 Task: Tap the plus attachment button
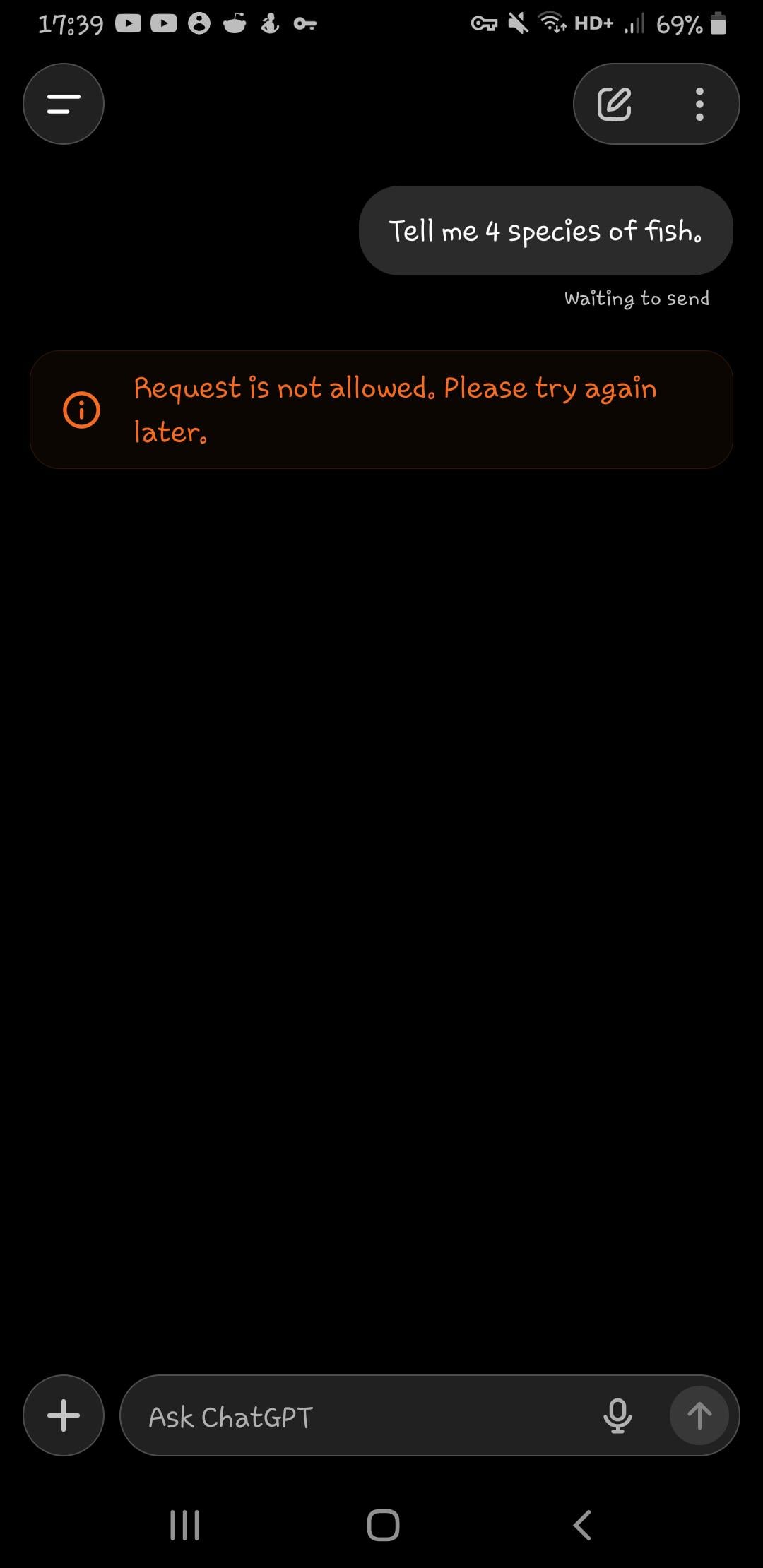(x=64, y=1415)
